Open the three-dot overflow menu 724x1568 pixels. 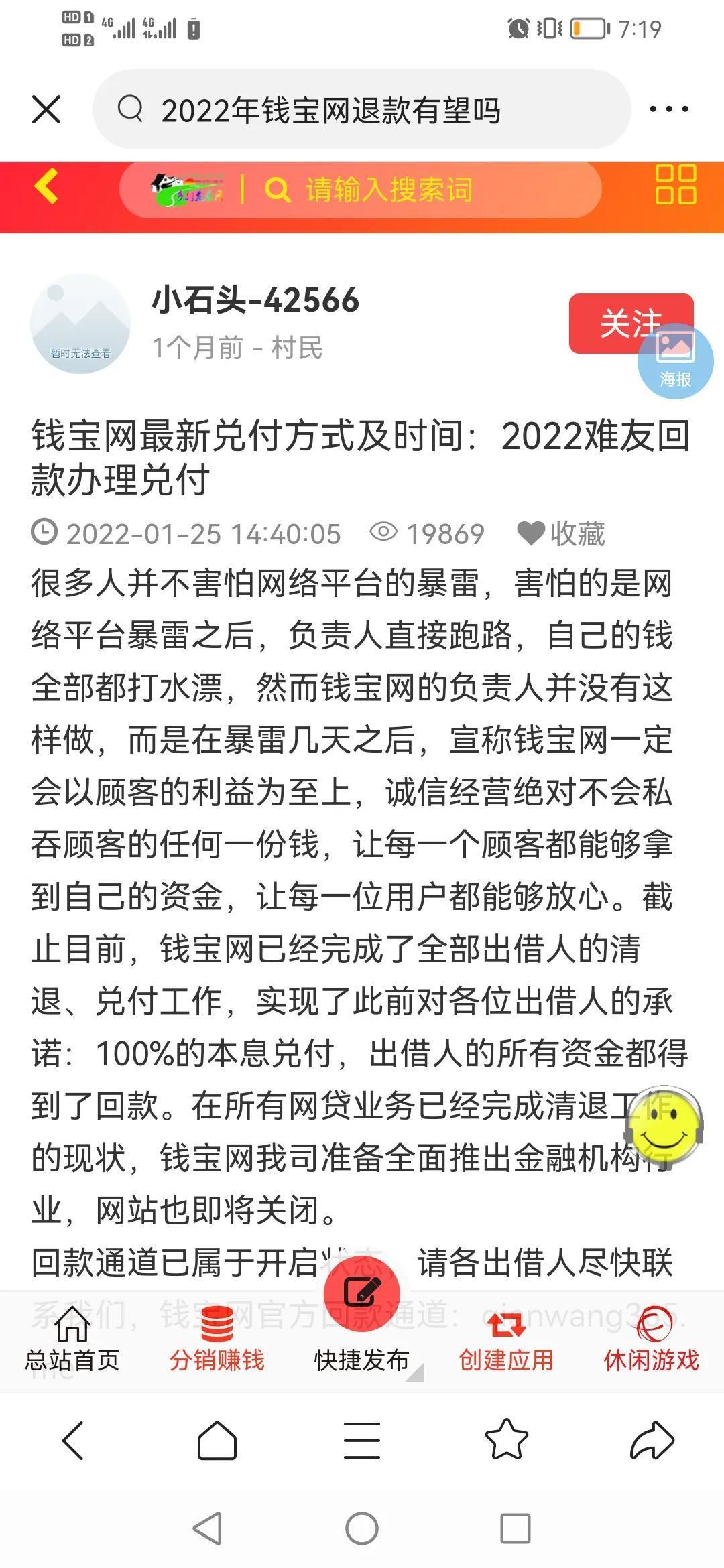(x=668, y=109)
